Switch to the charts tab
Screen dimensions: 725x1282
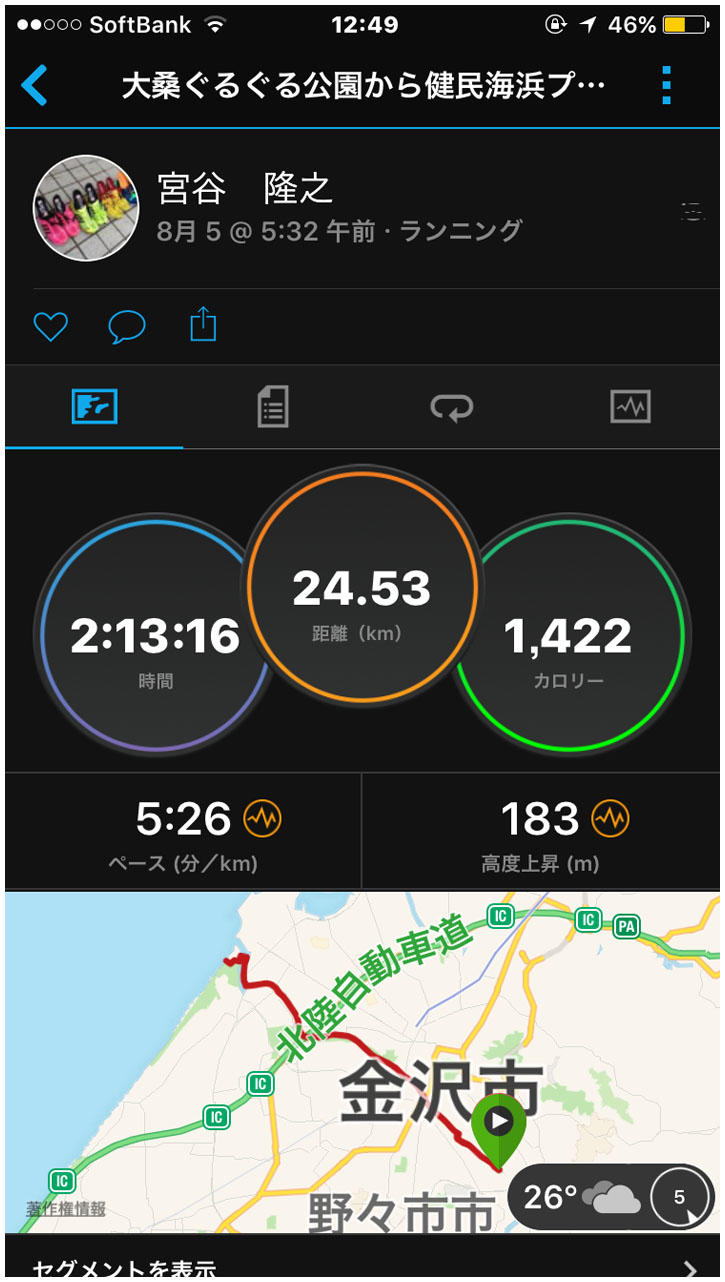(630, 407)
